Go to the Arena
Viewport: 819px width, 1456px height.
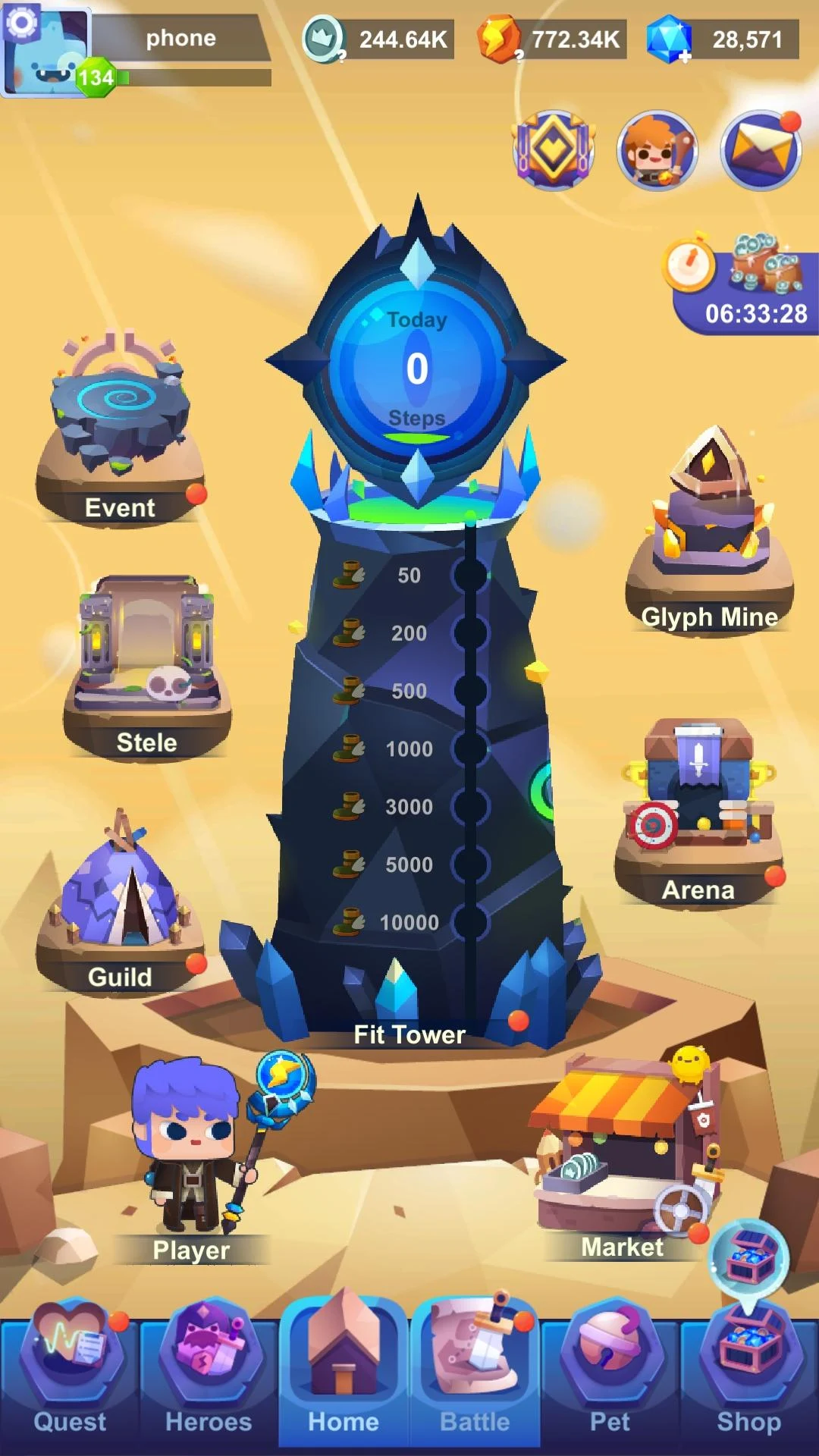[698, 811]
